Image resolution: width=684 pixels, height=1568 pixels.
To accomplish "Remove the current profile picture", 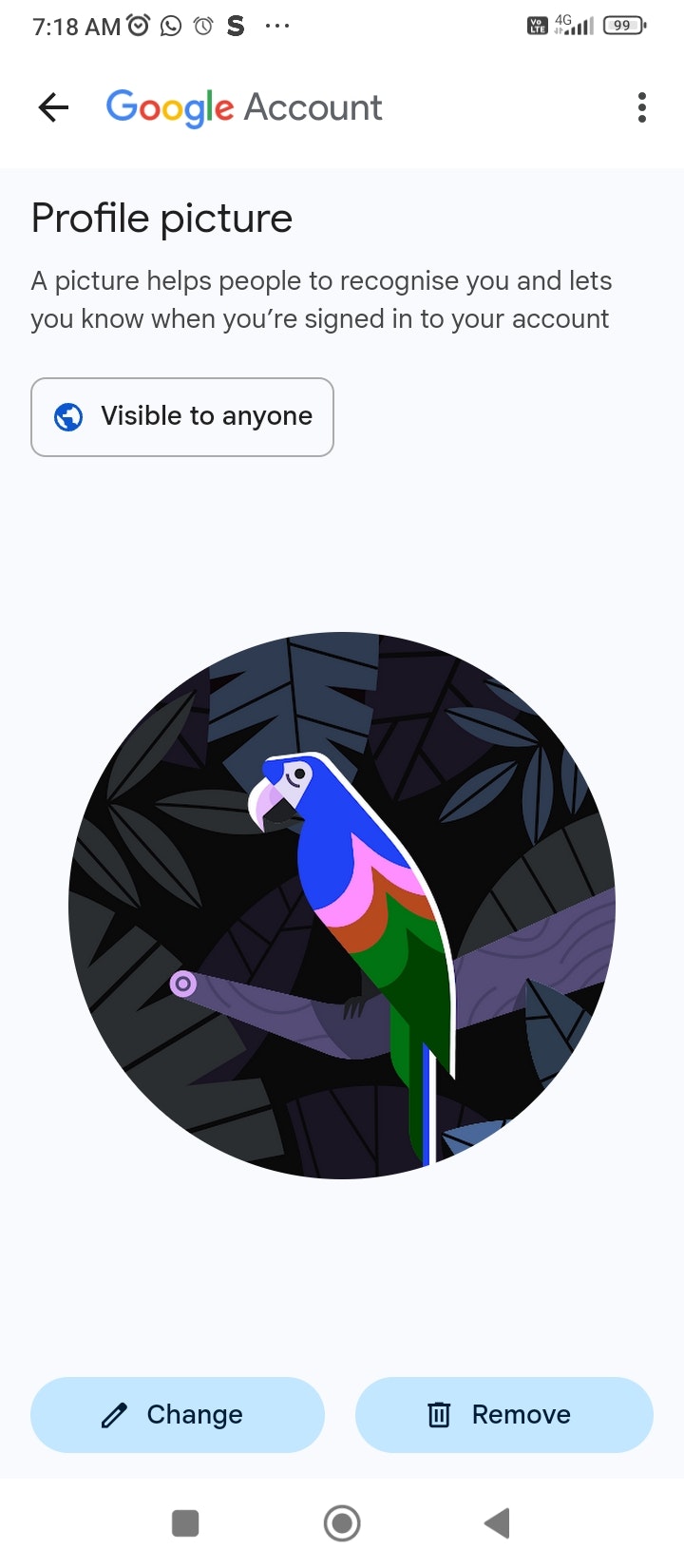I will click(503, 1415).
